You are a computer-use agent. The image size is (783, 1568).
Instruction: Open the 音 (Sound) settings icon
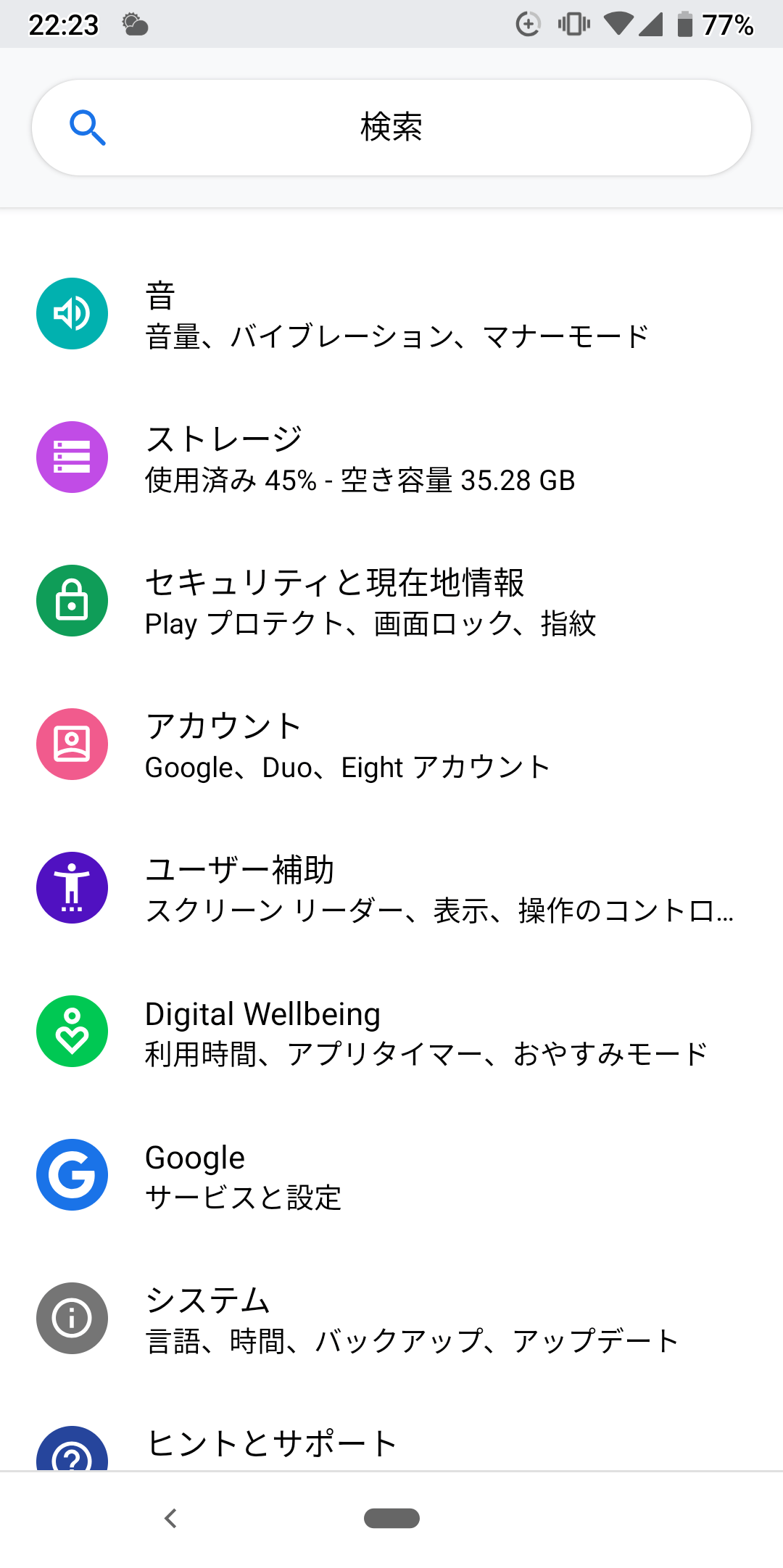[72, 312]
